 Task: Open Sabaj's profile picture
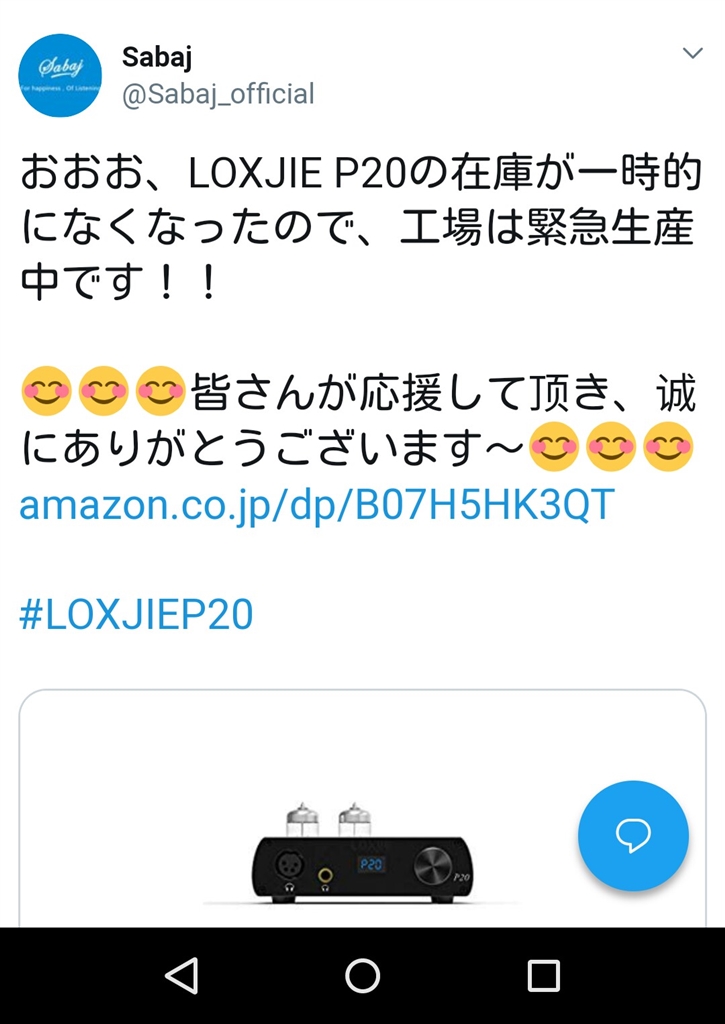tap(60, 75)
